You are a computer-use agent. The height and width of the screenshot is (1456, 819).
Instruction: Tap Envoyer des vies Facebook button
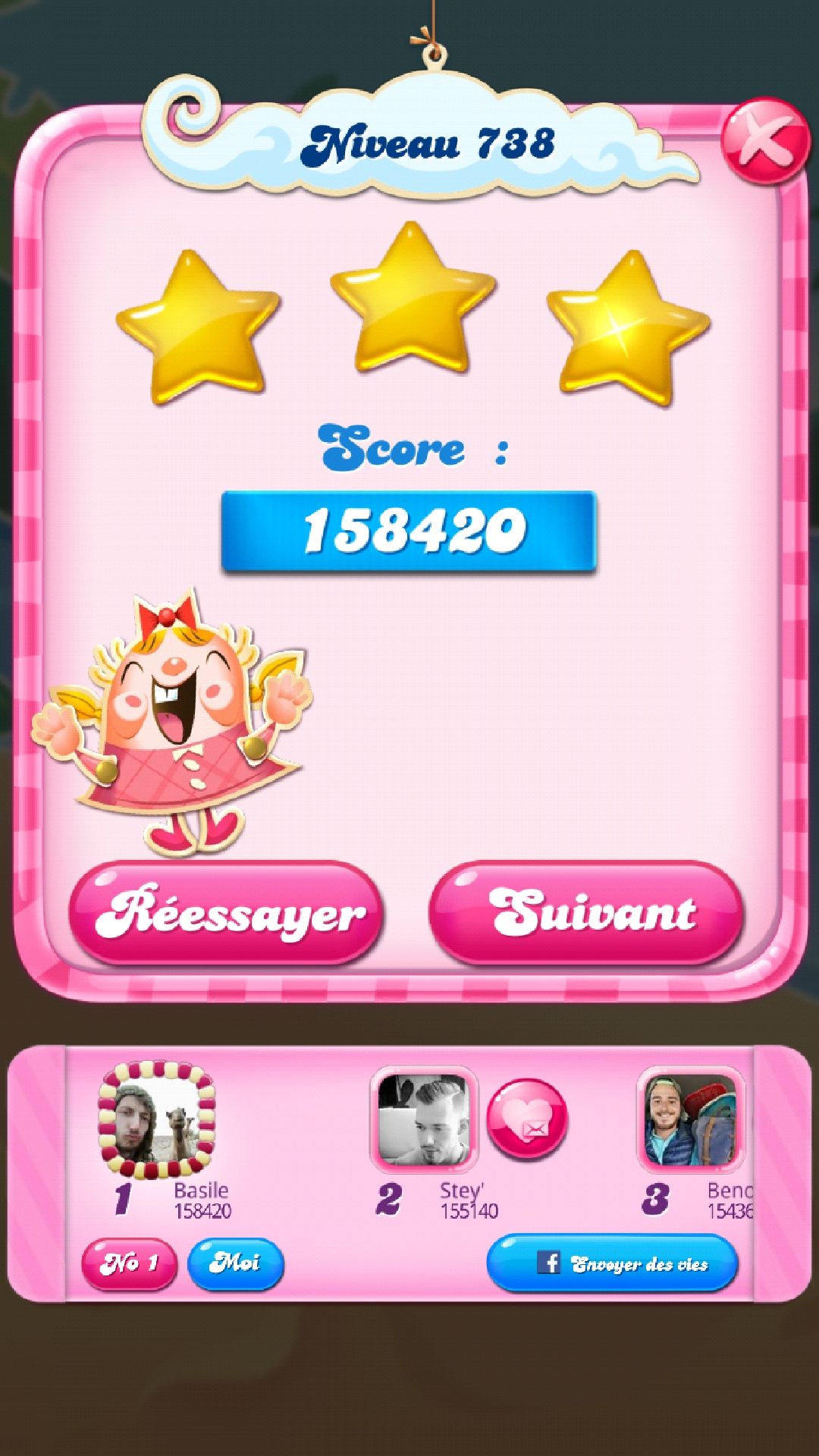(612, 1263)
